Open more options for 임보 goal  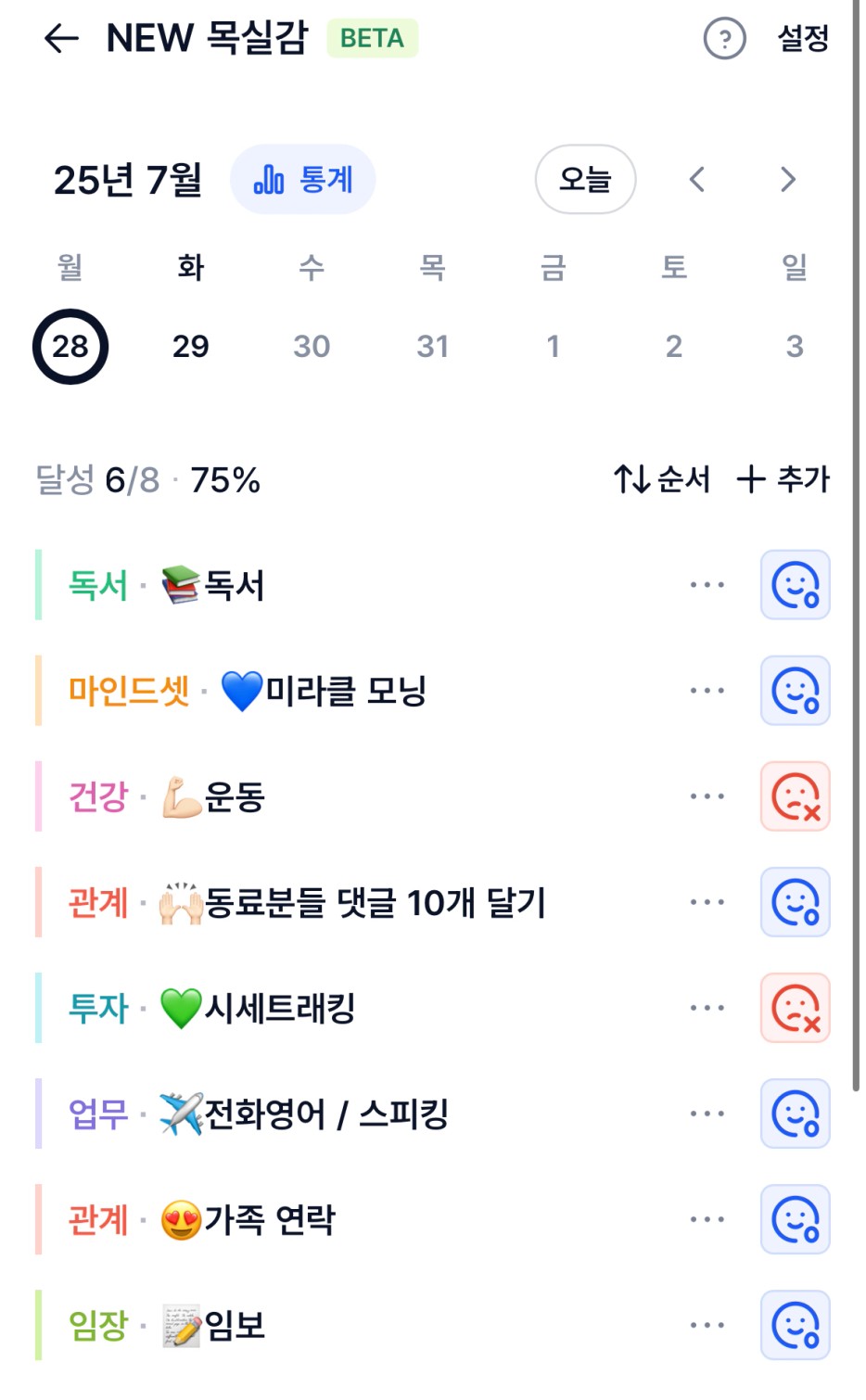pos(707,1325)
